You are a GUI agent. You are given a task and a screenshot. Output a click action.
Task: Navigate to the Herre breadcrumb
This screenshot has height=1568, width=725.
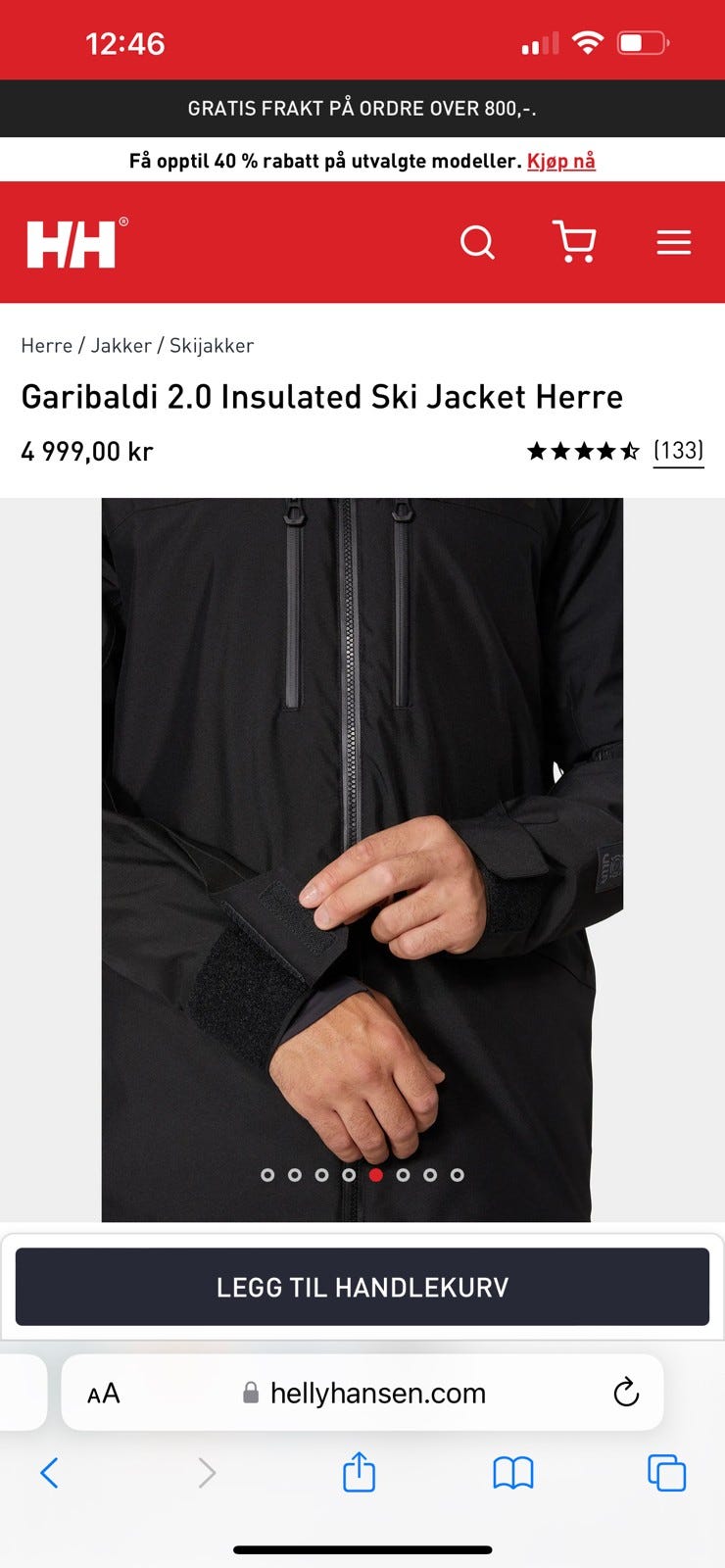(x=45, y=345)
